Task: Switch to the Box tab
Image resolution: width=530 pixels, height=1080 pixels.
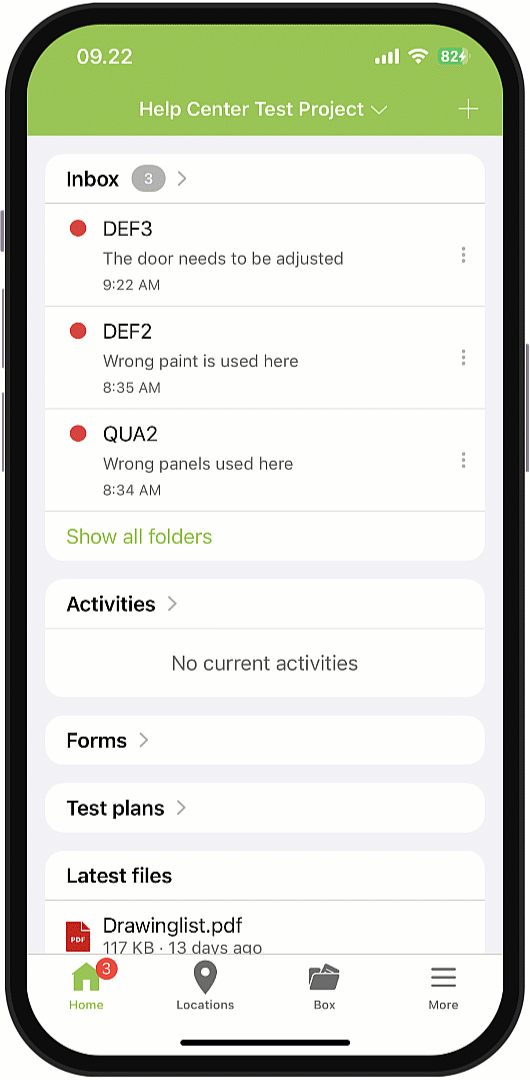Action: 324,986
